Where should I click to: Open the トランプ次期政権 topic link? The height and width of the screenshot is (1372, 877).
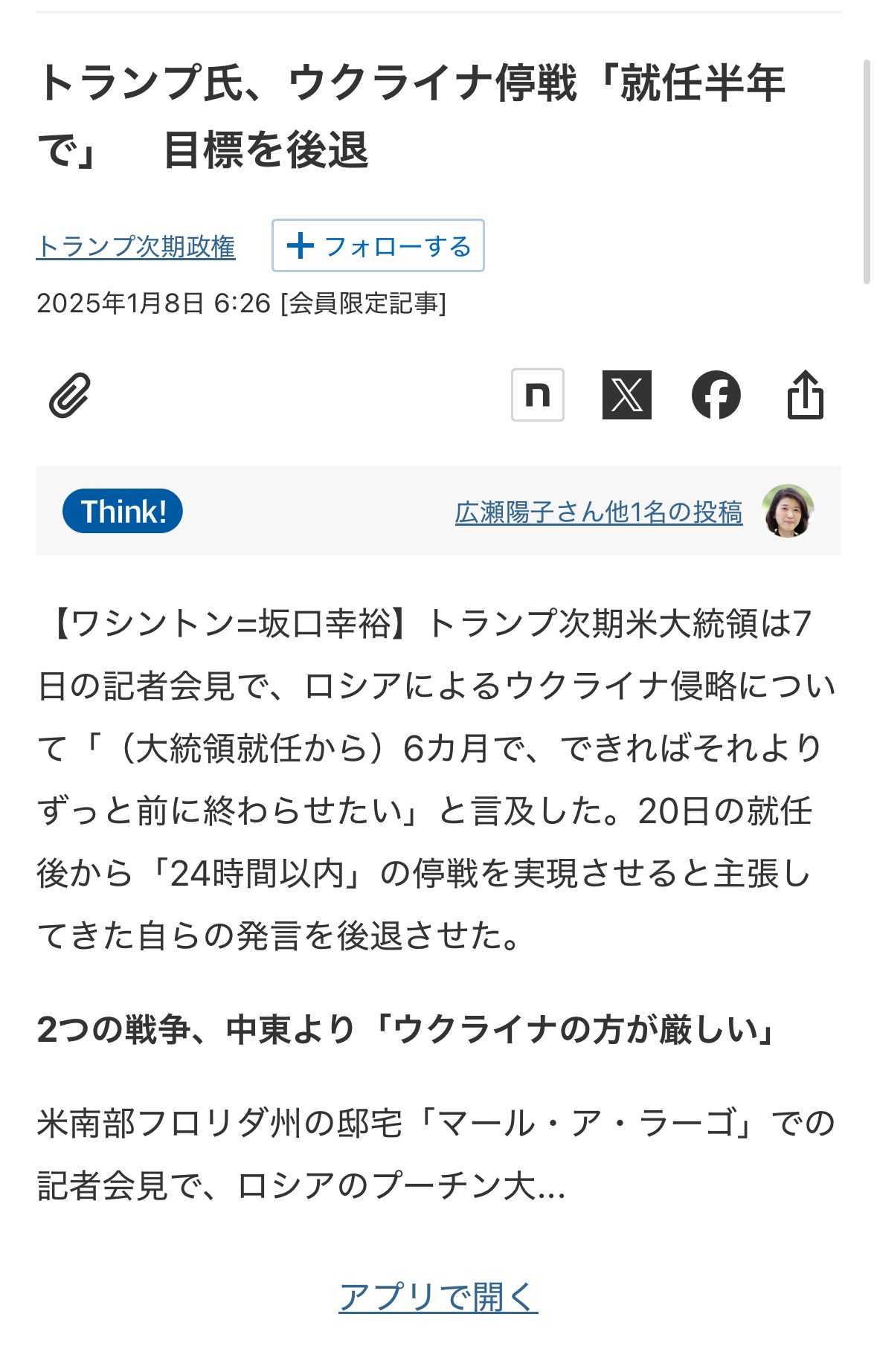(135, 247)
